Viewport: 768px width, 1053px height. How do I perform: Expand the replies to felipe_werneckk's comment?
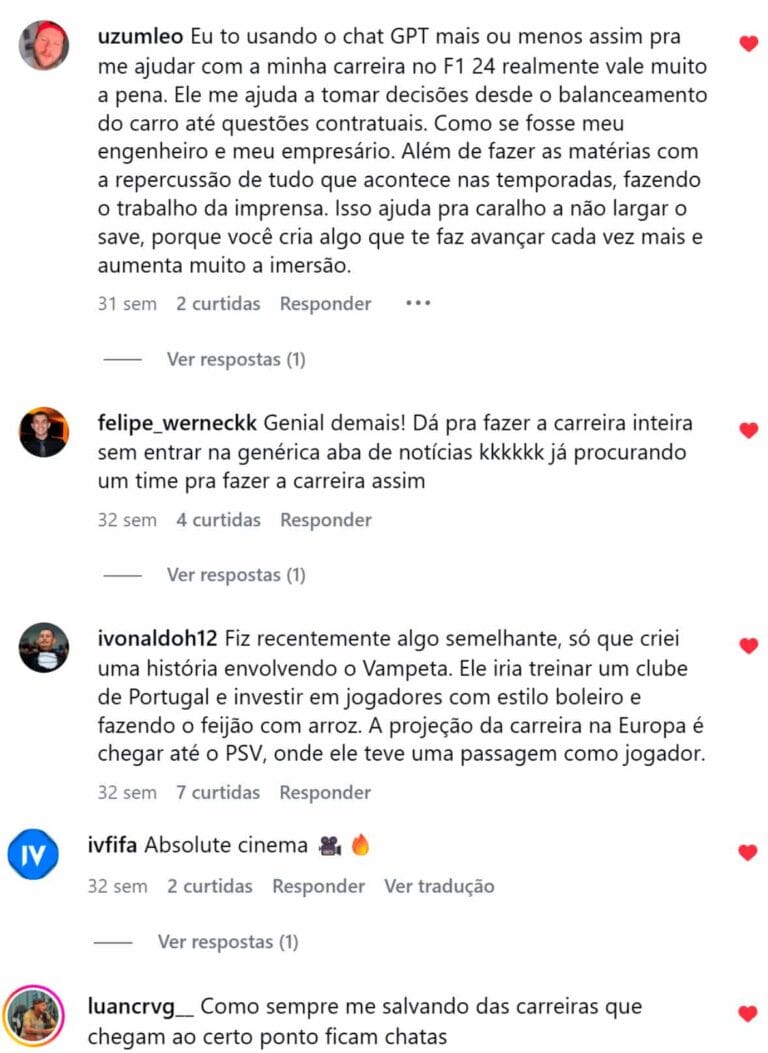[236, 575]
